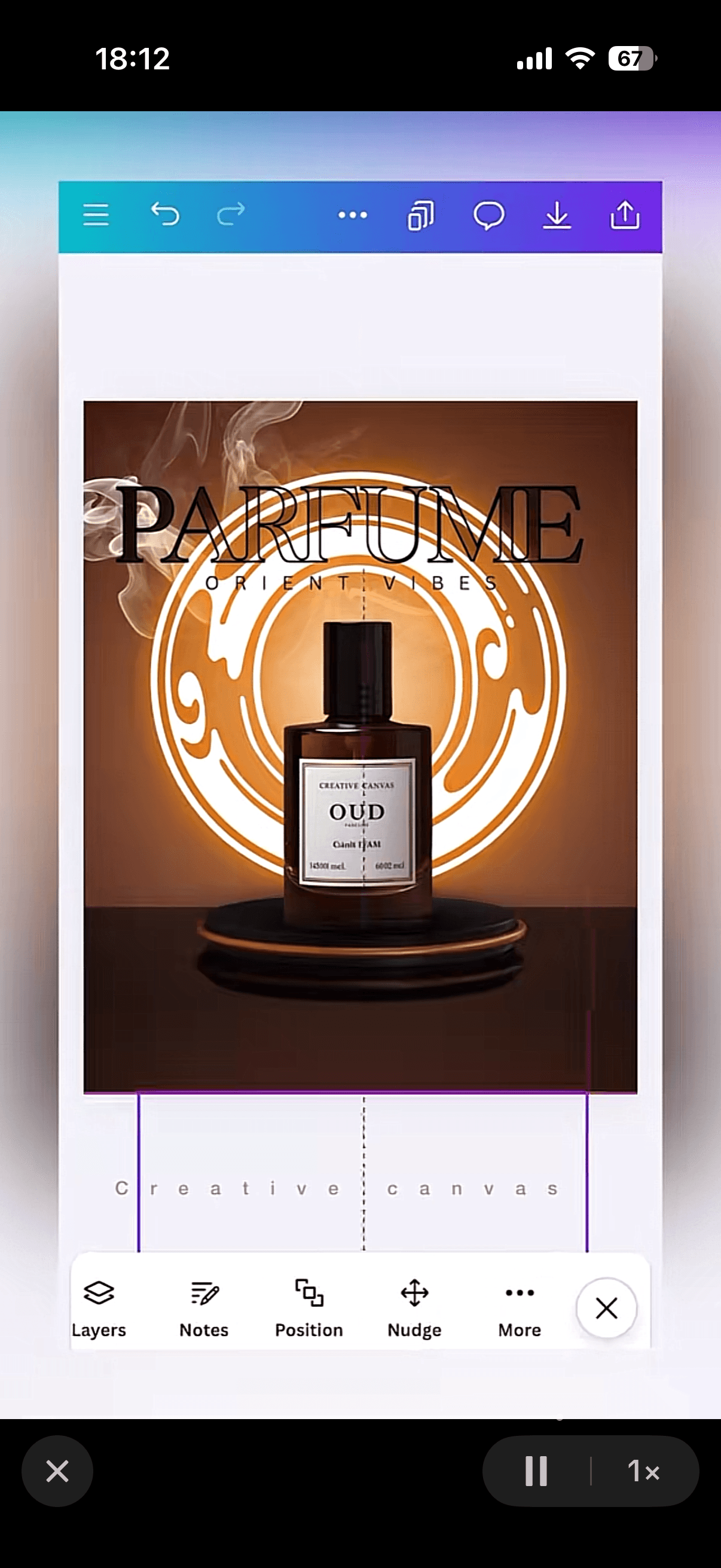Close the video player
This screenshot has height=1568, width=721.
coord(57,1471)
